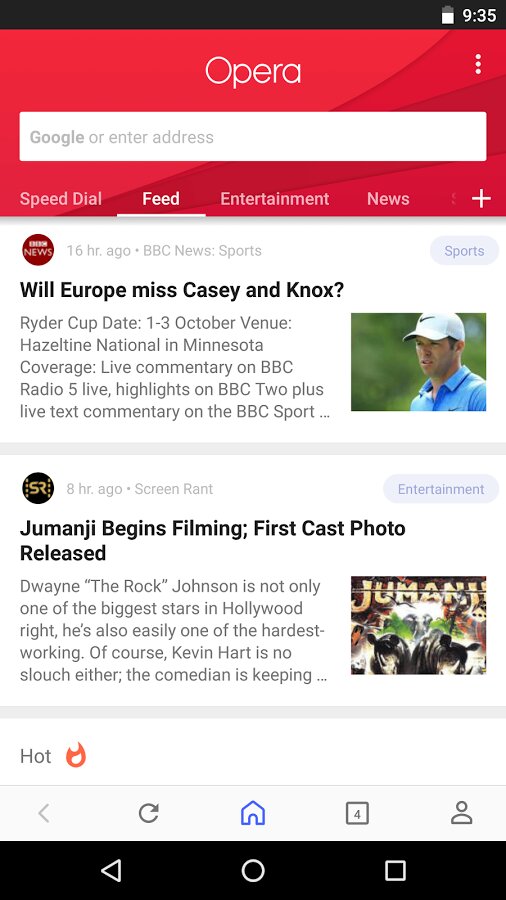Image resolution: width=506 pixels, height=900 pixels.
Task: Open the profile account icon
Action: click(461, 813)
